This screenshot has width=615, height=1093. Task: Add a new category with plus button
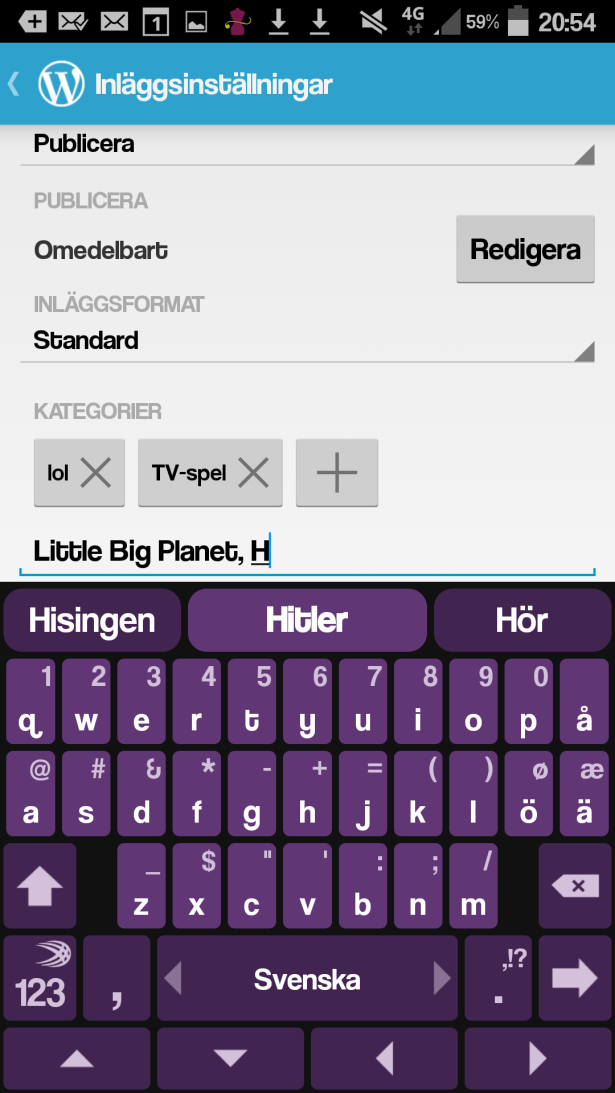[x=337, y=473]
